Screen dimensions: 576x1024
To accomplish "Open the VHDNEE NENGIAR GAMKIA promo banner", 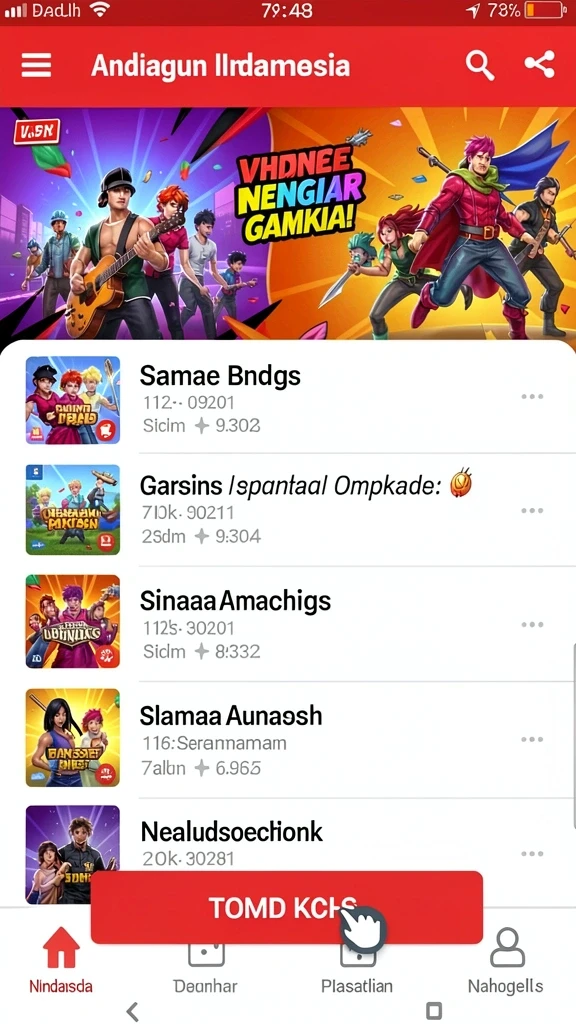I will click(288, 223).
